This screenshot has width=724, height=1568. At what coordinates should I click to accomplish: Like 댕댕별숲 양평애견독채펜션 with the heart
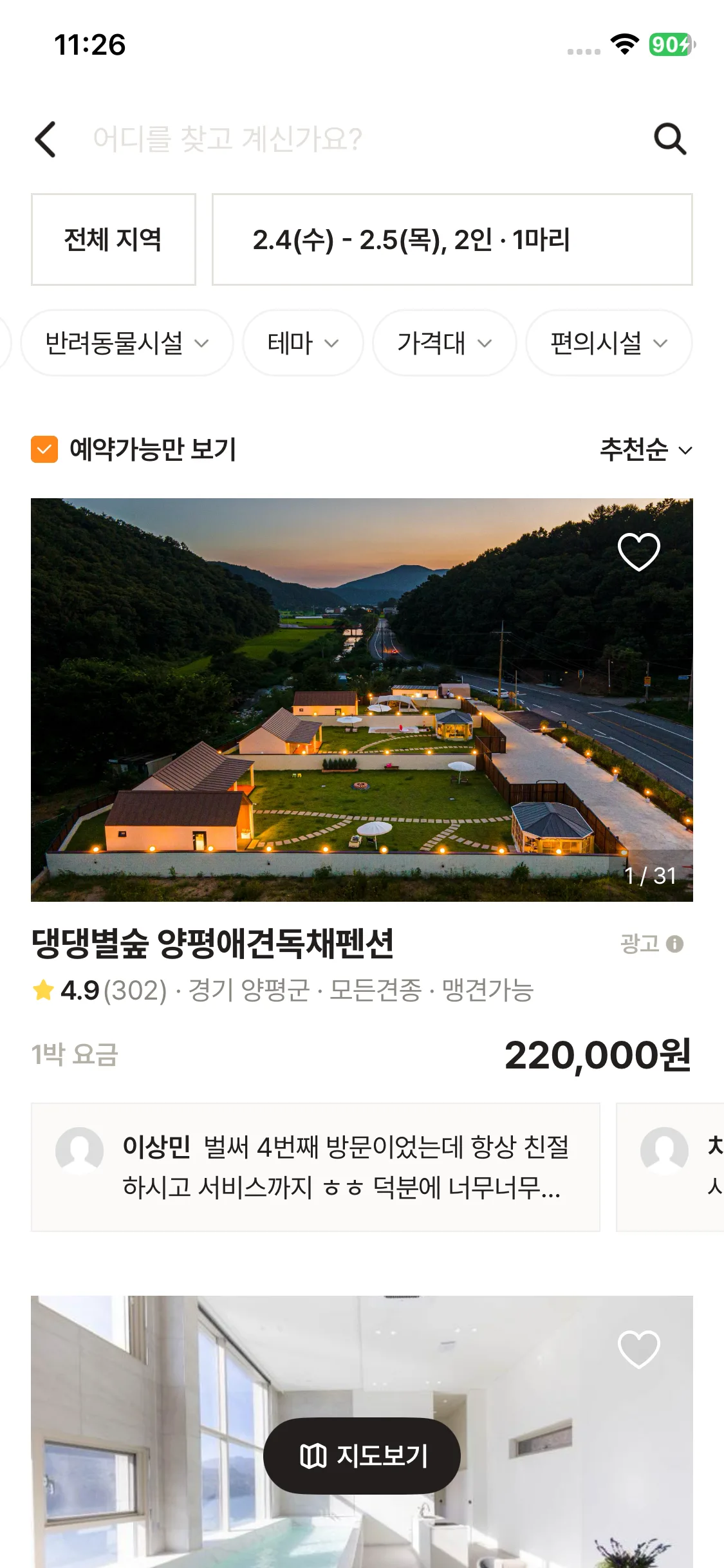638,552
